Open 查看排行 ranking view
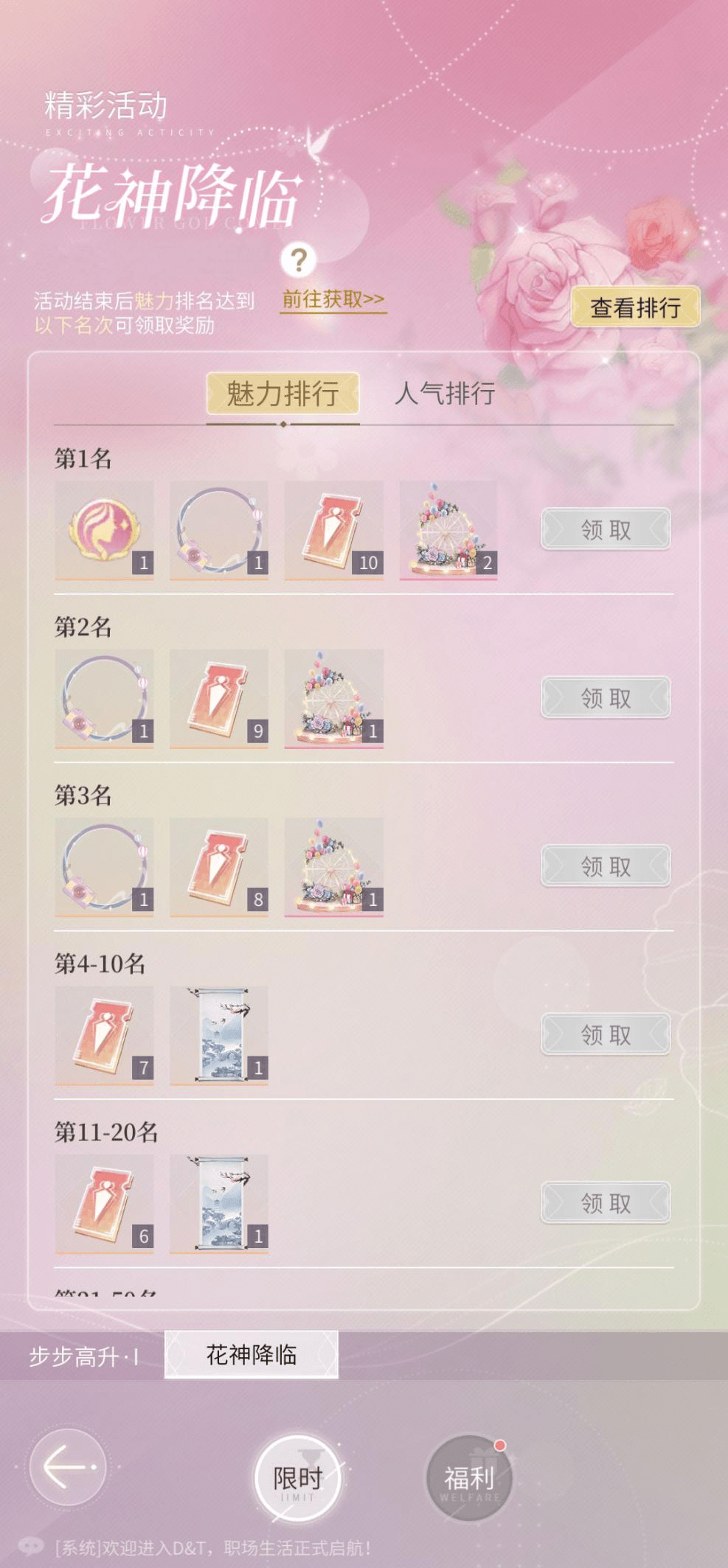 click(x=635, y=307)
